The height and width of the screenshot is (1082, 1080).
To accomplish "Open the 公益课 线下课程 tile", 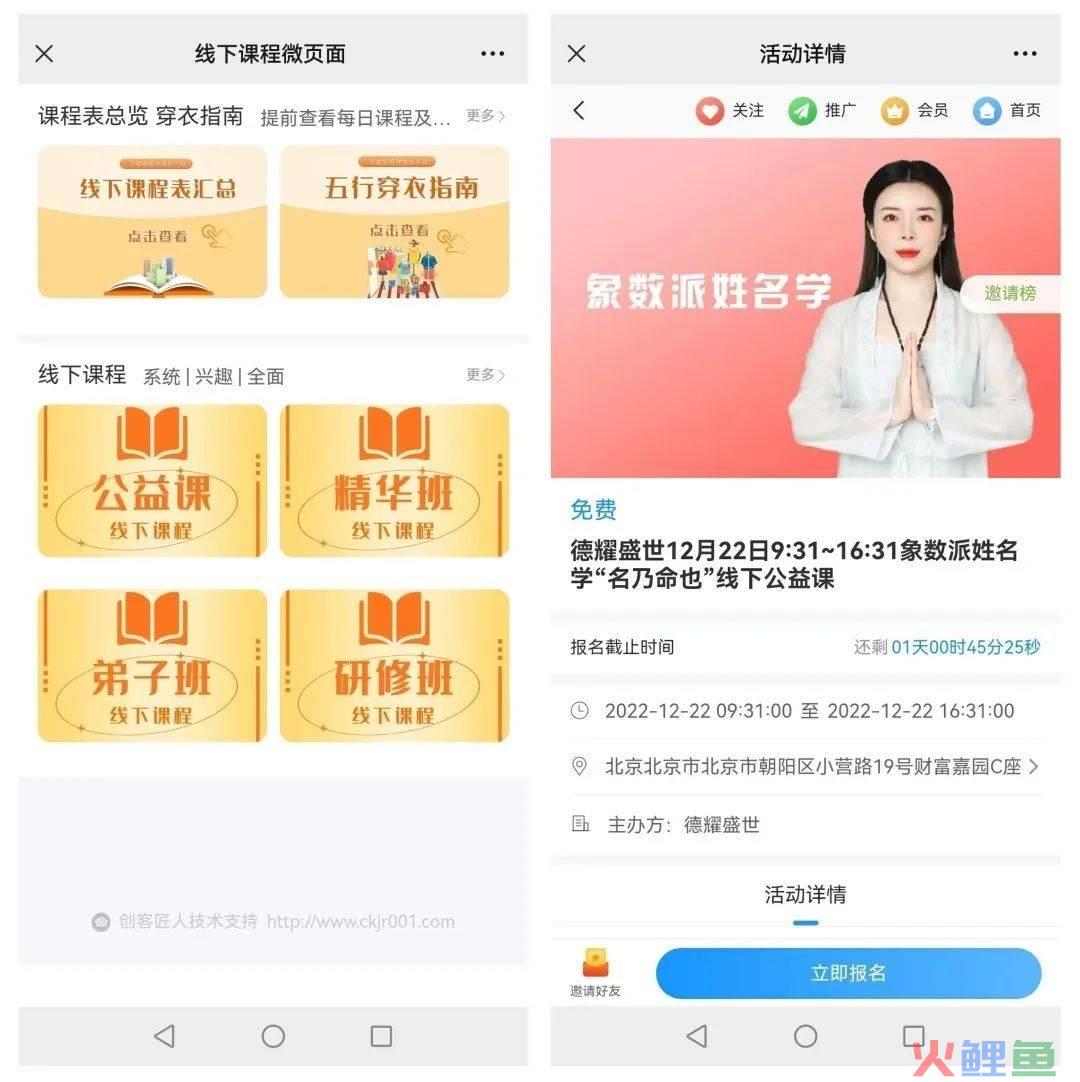I will point(152,480).
